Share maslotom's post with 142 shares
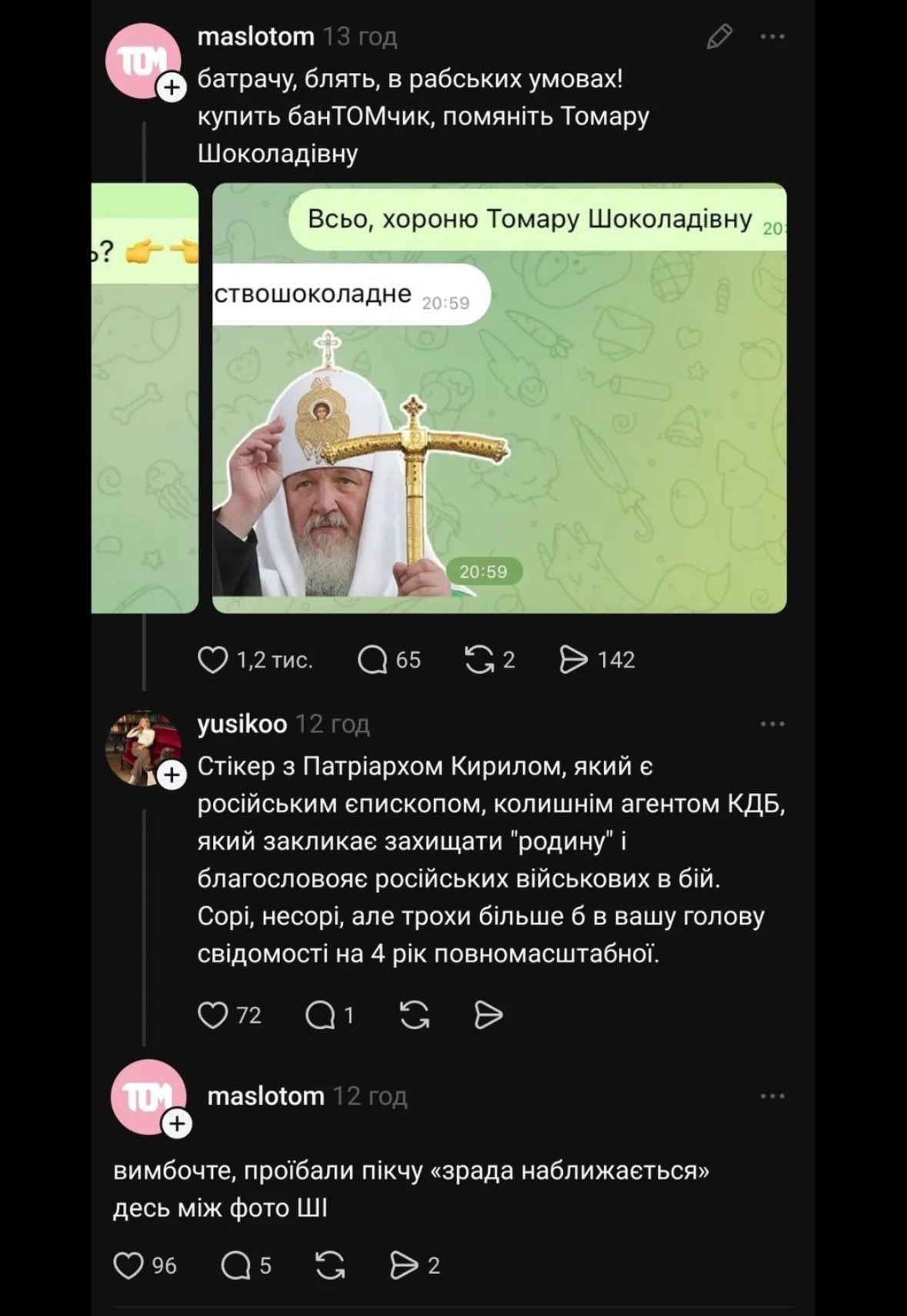The height and width of the screenshot is (1316, 907). coord(574,660)
